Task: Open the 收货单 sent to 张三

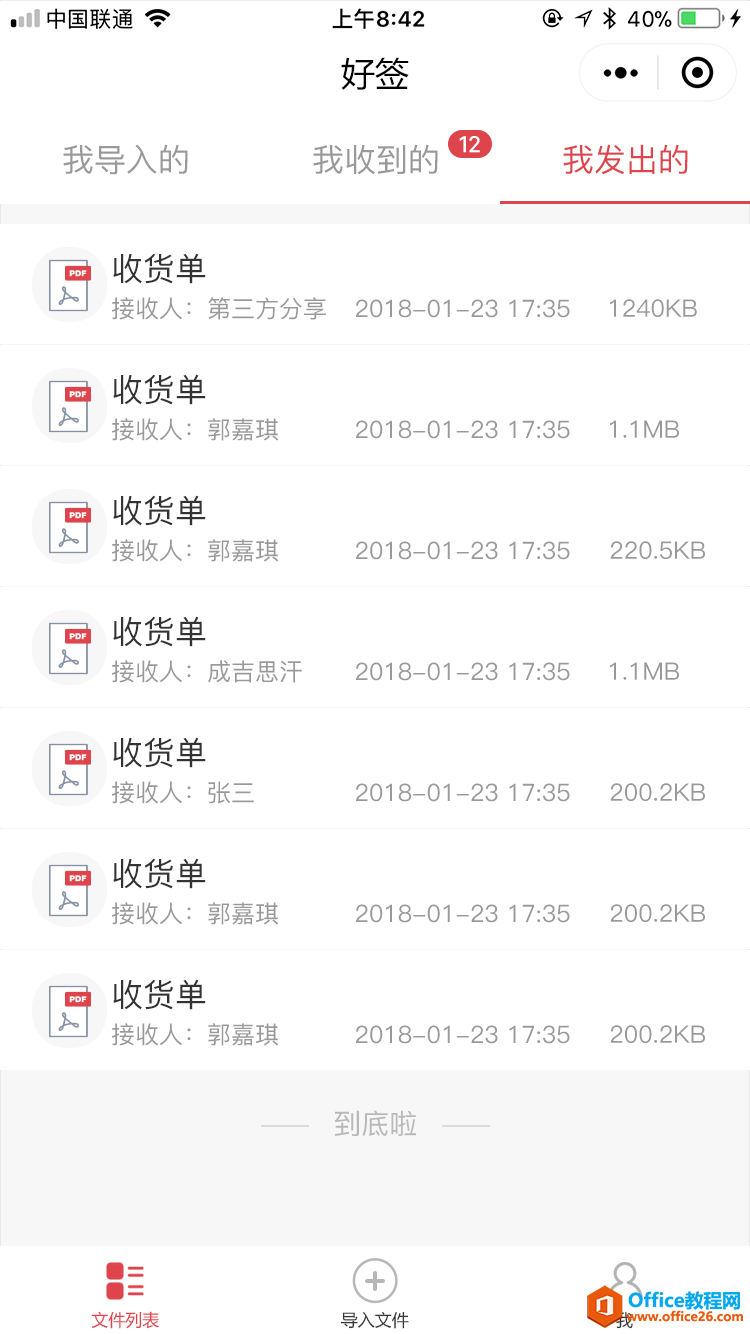Action: pyautogui.click(x=375, y=769)
